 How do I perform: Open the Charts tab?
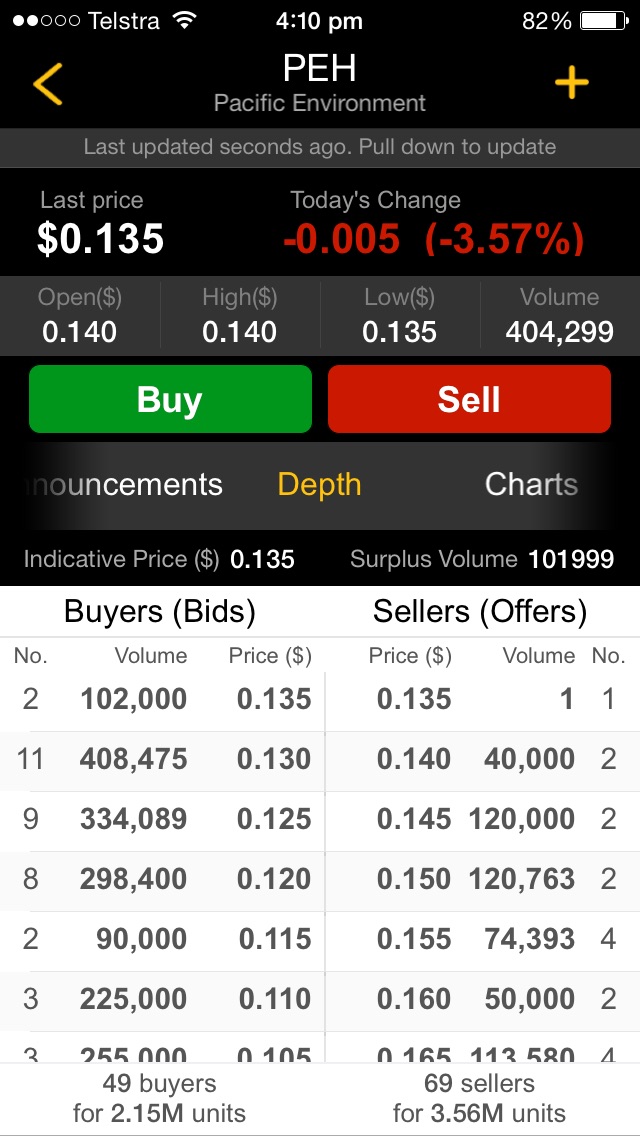531,485
